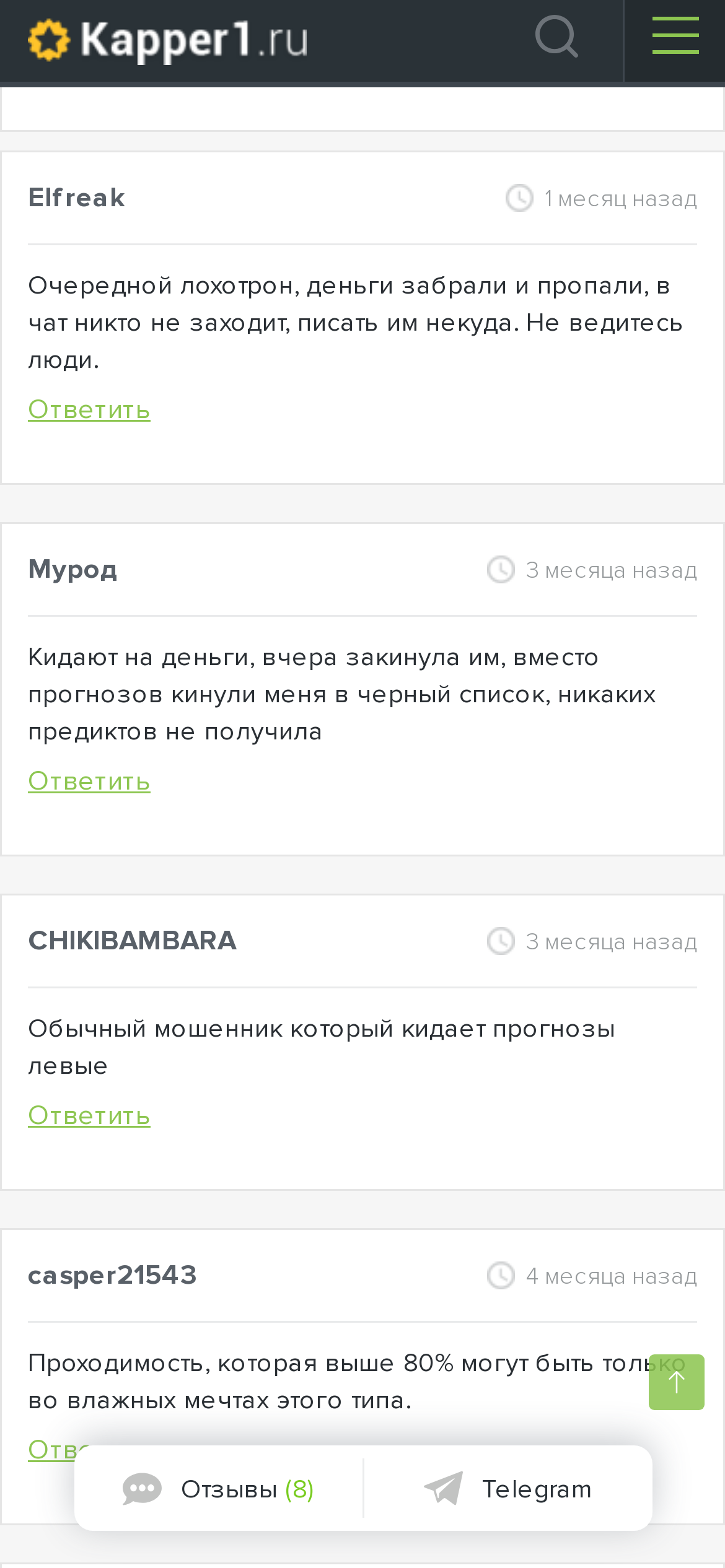Reply to Elfreak's comment
The height and width of the screenshot is (1568, 725).
tap(89, 410)
